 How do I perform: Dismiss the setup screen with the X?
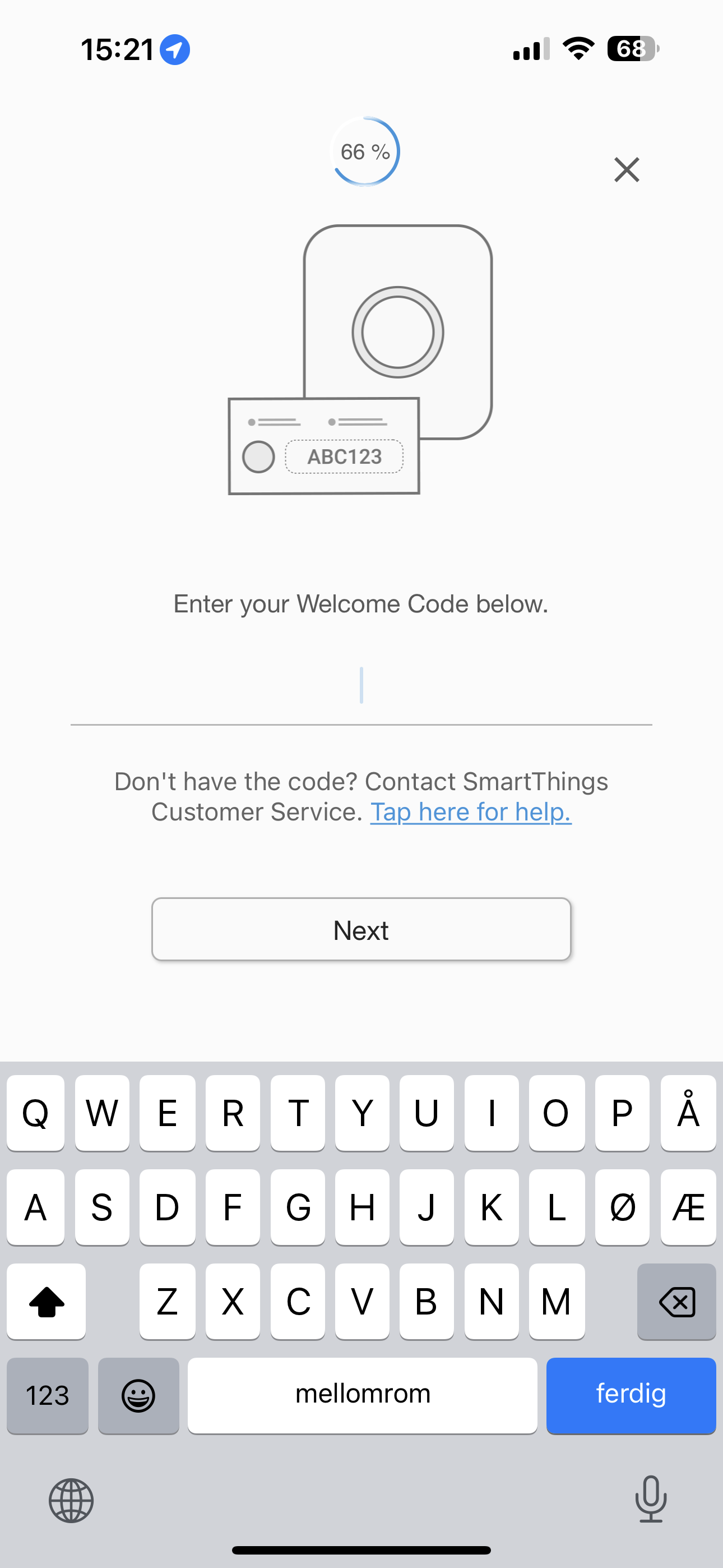pos(626,169)
